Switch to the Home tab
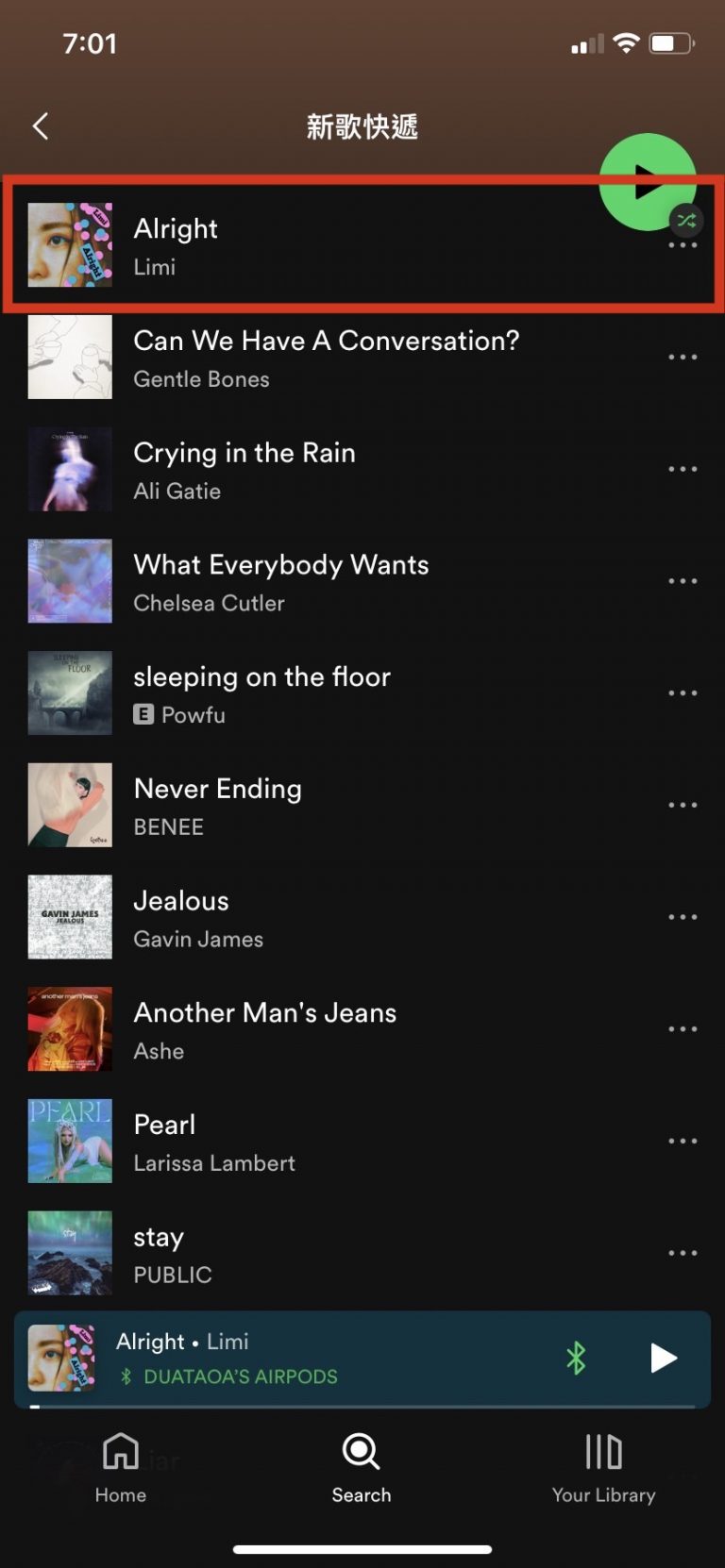Viewport: 725px width, 1568px height. [x=121, y=1468]
